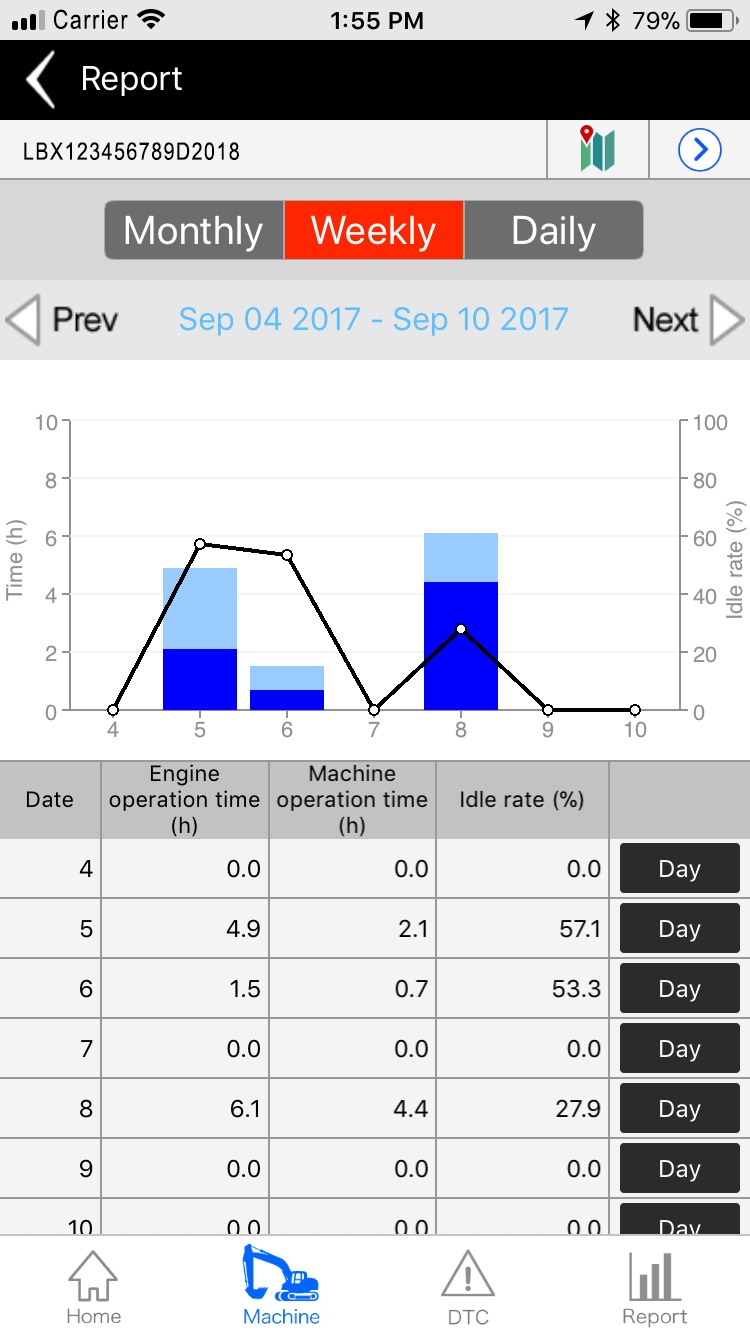Switch to the Monthly report view
Screen dimensions: 750x1334
click(194, 231)
